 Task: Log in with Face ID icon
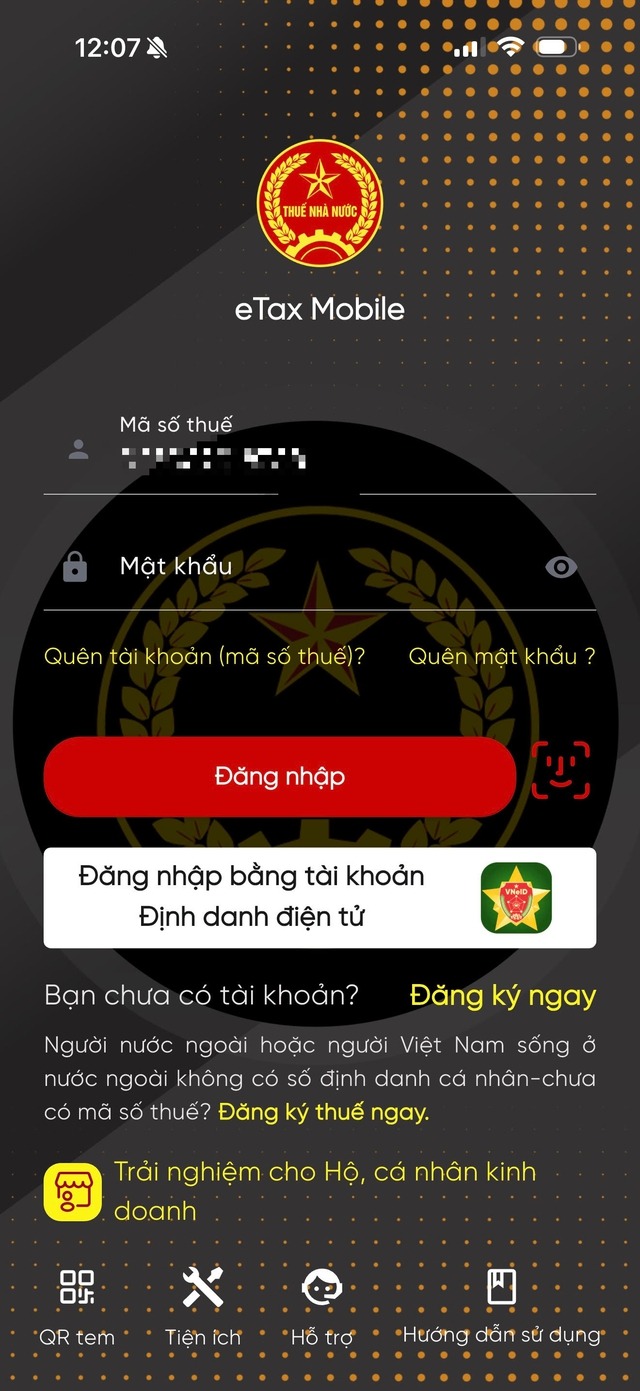(561, 771)
